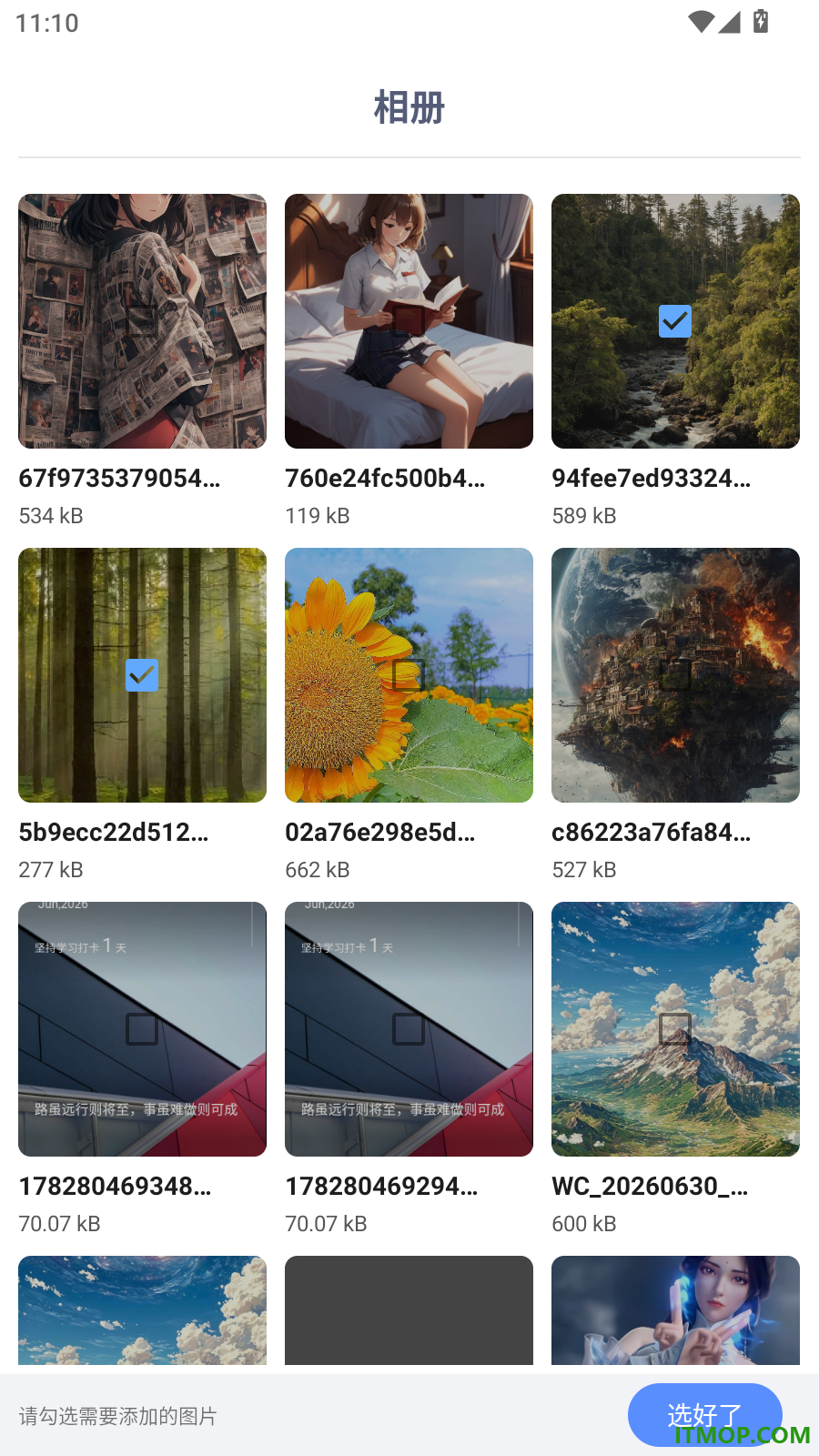Select the mountain image WC_20260630 checkbox
The height and width of the screenshot is (1456, 819).
675,1029
